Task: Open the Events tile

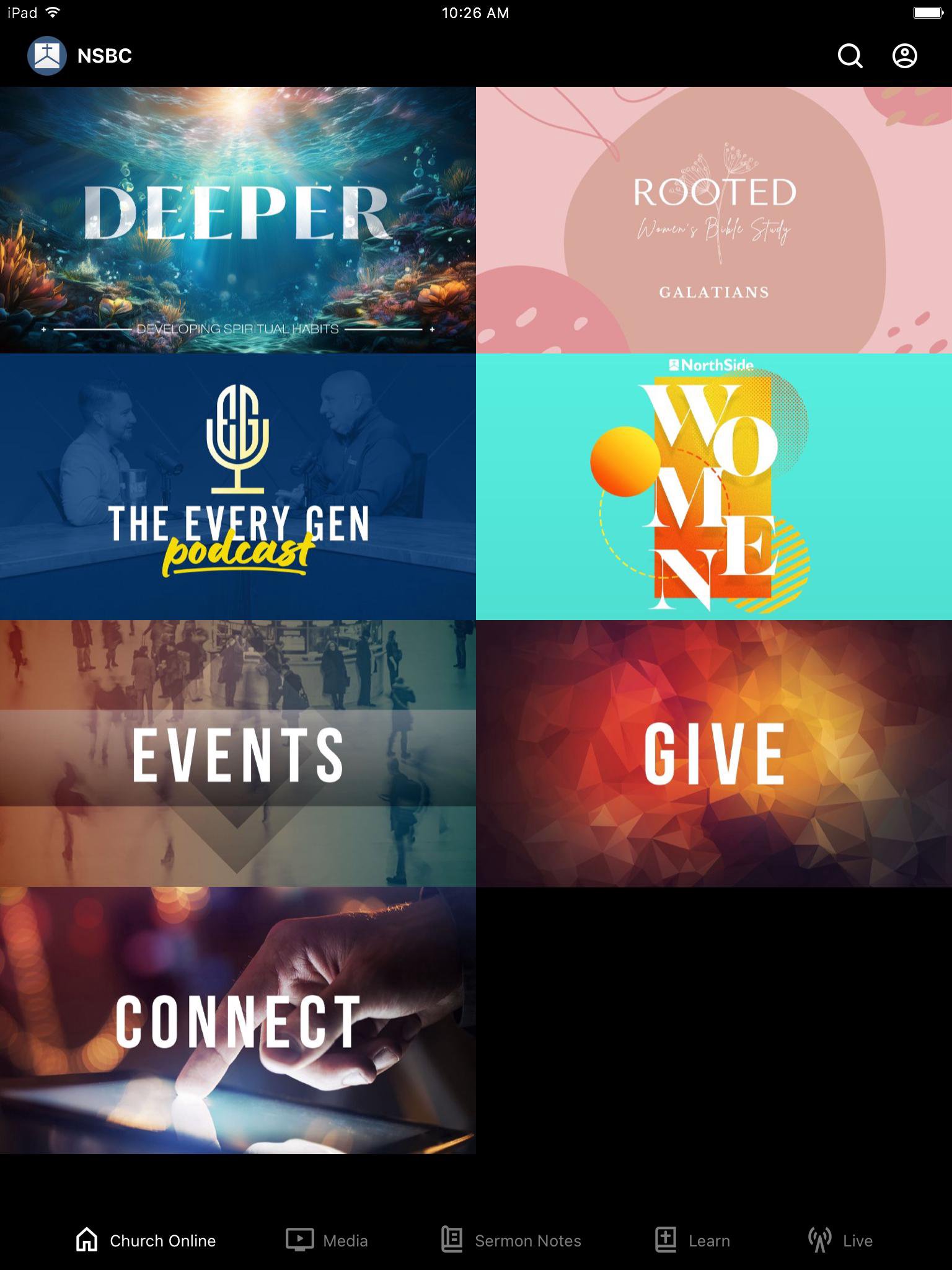Action: tap(238, 753)
